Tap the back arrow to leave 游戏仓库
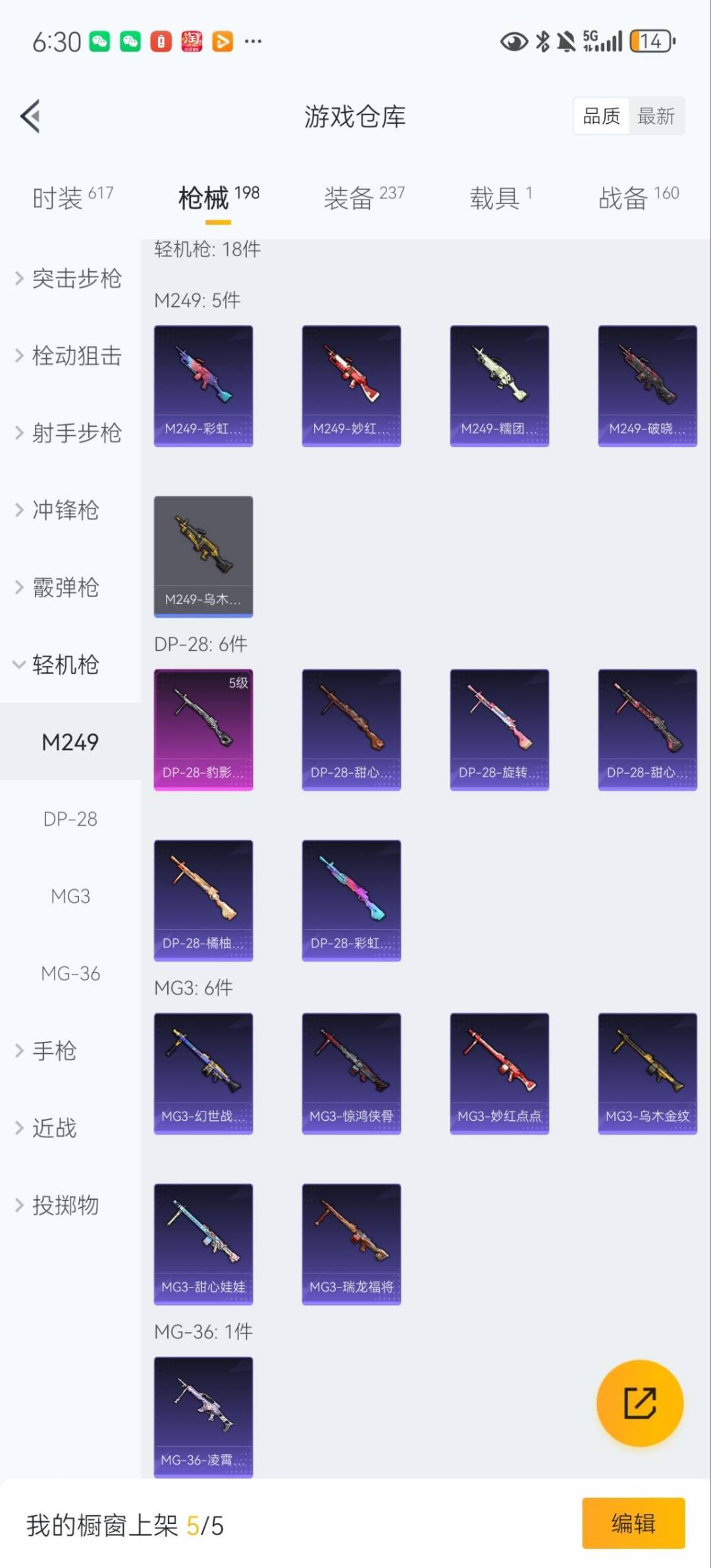 [x=30, y=116]
